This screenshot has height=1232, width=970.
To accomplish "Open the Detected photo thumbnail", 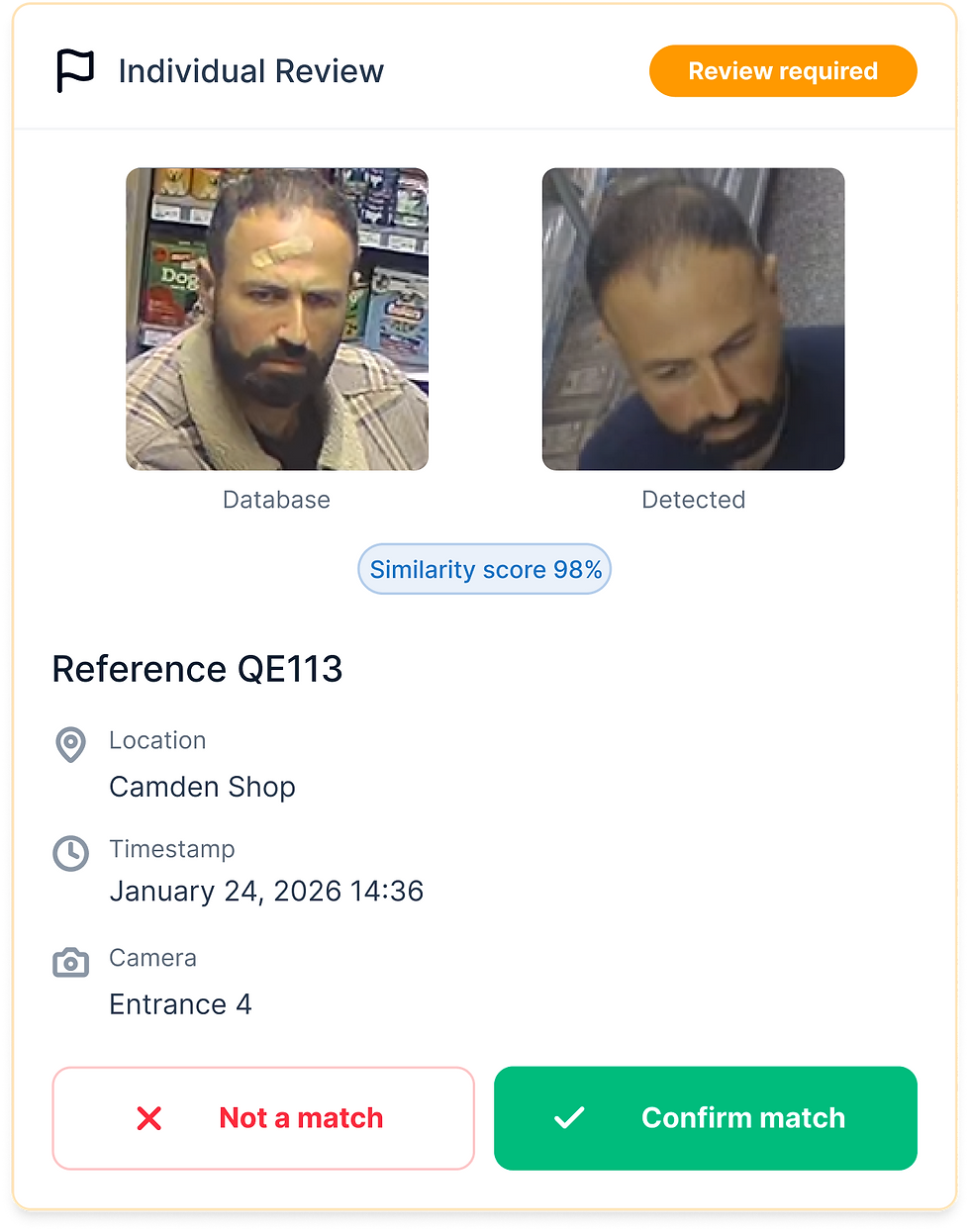I will (693, 318).
